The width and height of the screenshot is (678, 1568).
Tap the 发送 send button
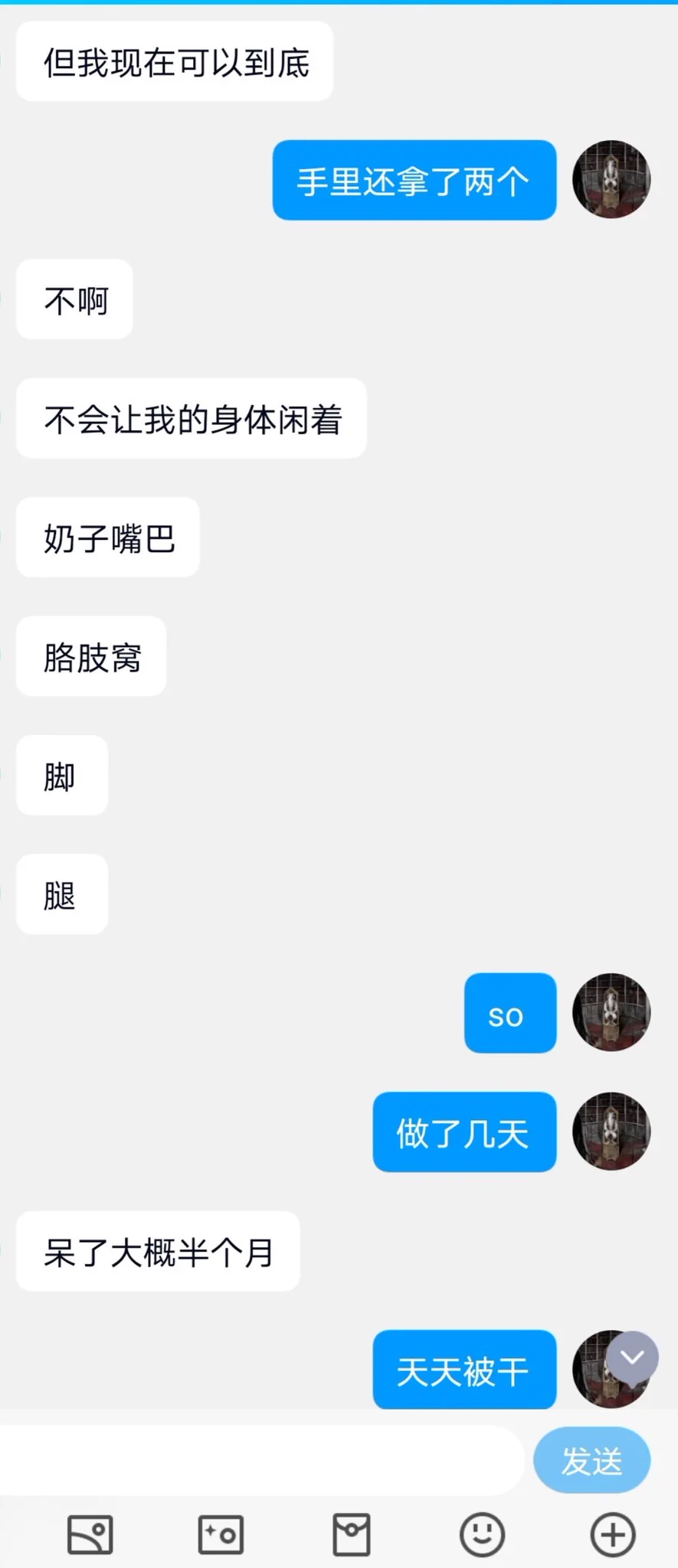tap(591, 1461)
